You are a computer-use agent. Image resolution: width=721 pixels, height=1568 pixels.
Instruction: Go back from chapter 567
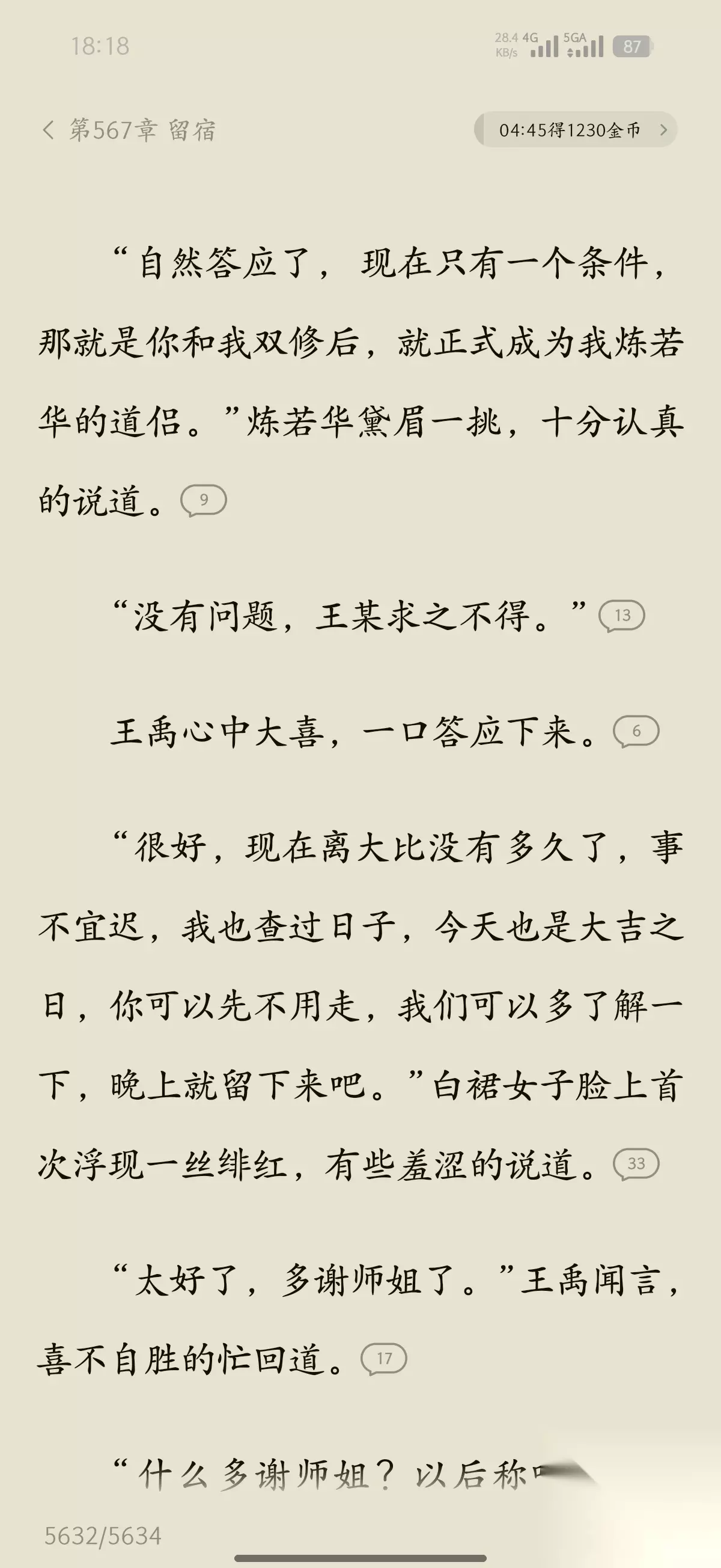(48, 130)
